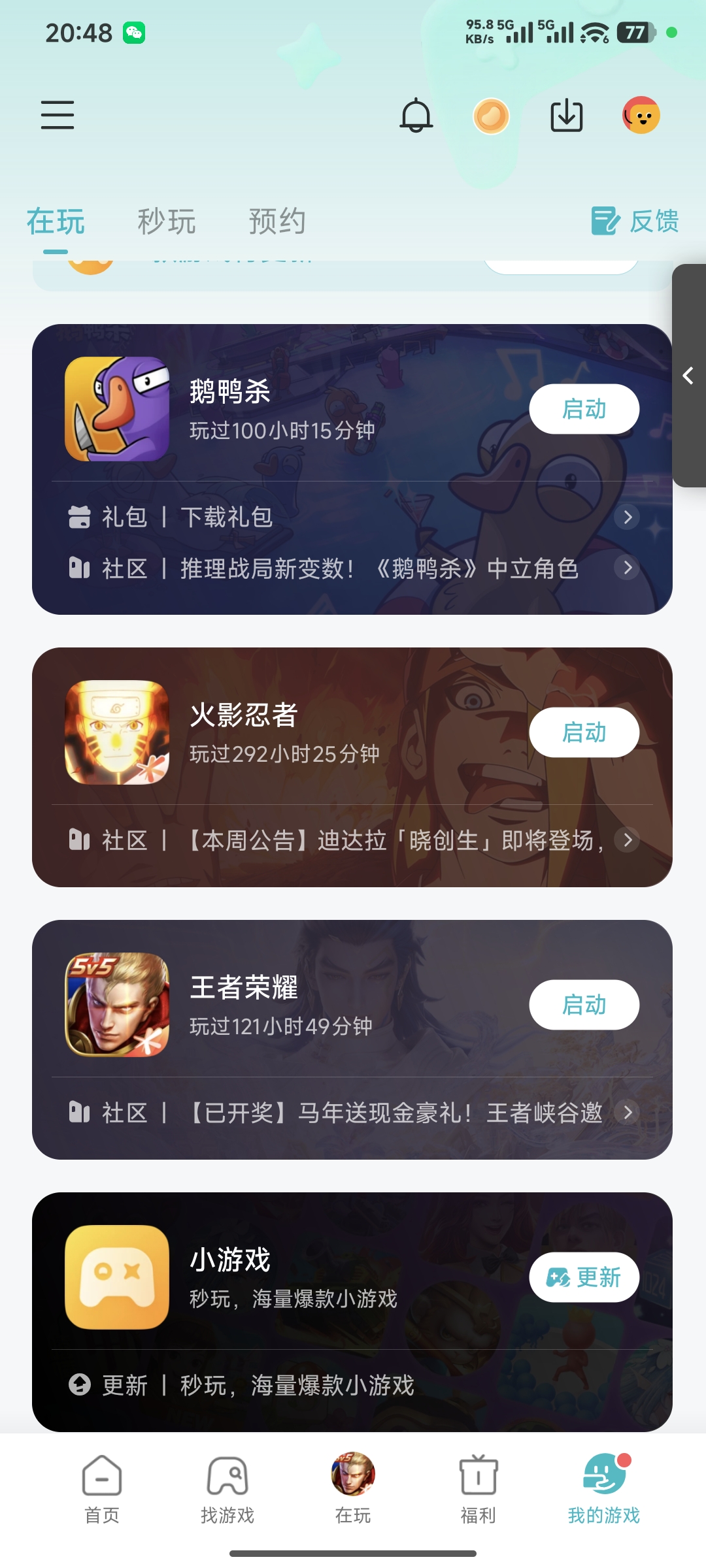Open 鹅鸭杀 下载礼包 gift row
This screenshot has height=1568, width=706.
coord(353,517)
